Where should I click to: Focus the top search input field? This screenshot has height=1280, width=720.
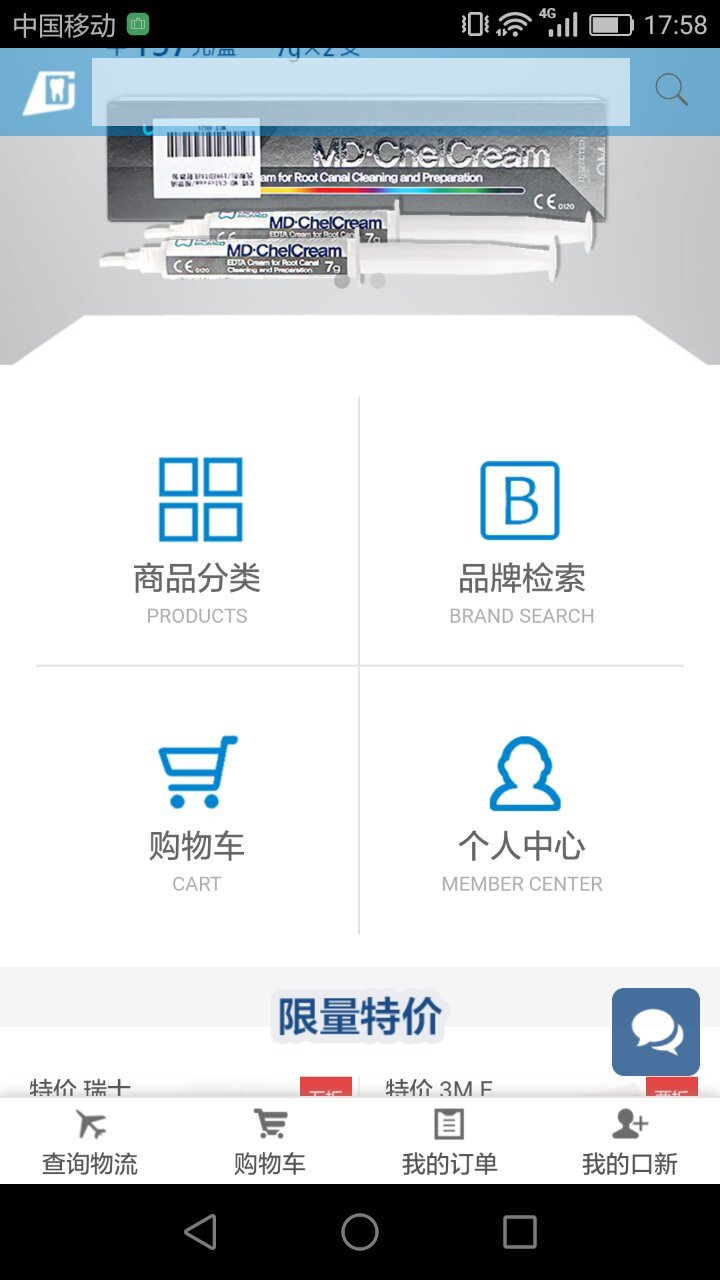pos(360,92)
